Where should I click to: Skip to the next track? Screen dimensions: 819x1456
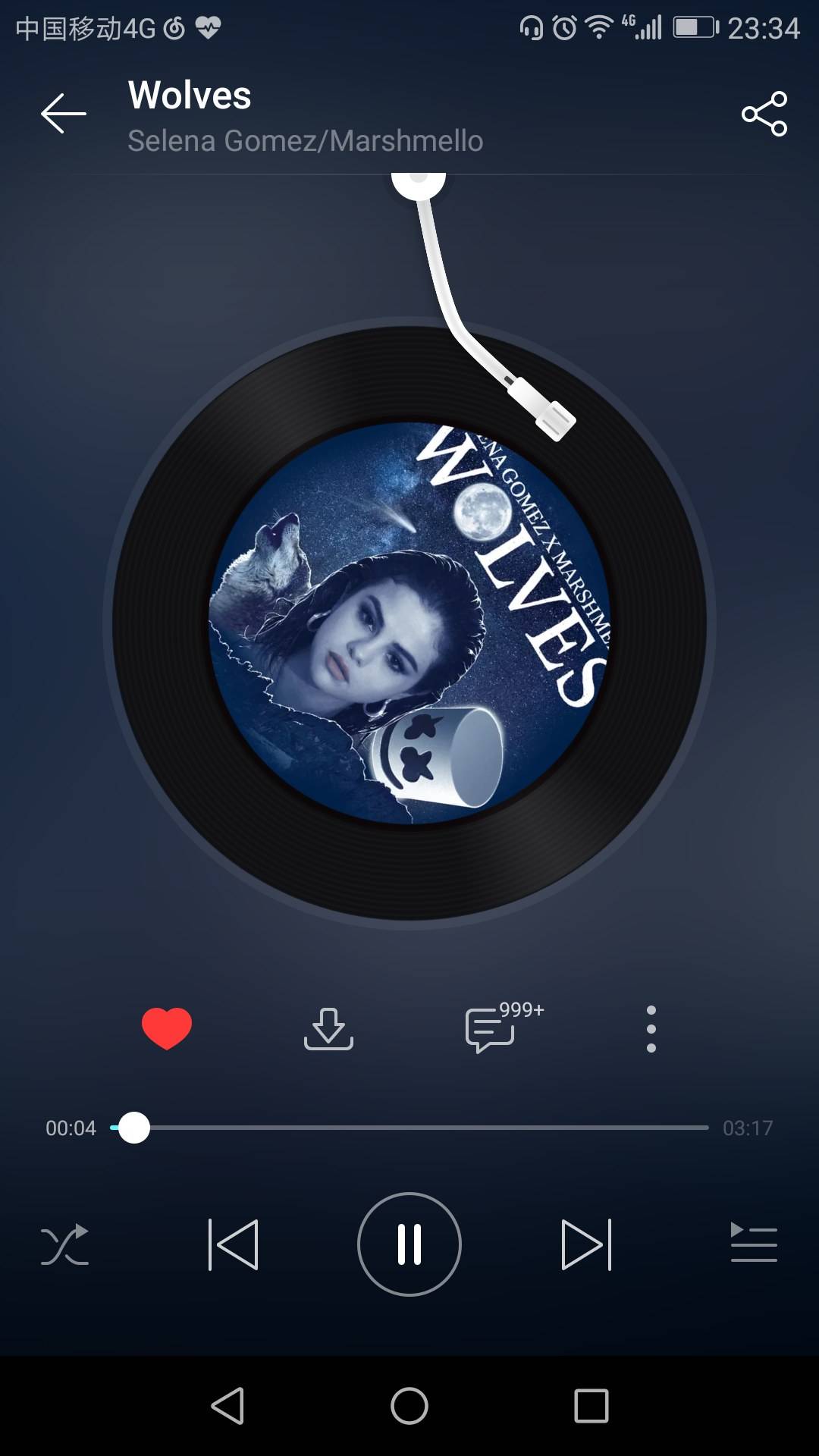point(586,1244)
